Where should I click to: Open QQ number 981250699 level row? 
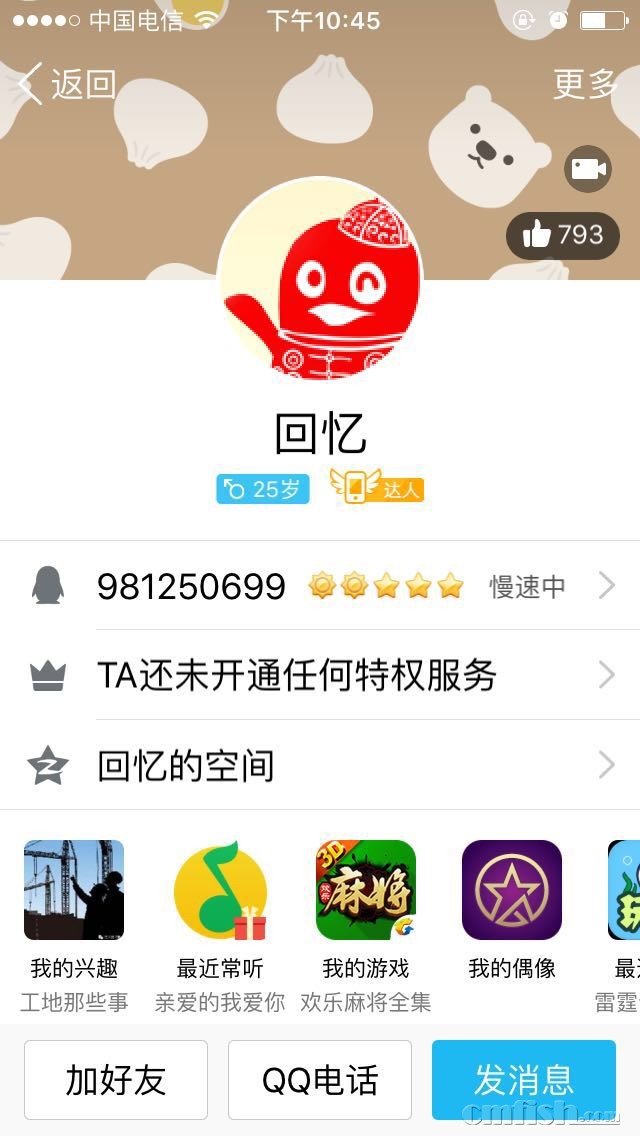click(x=320, y=586)
